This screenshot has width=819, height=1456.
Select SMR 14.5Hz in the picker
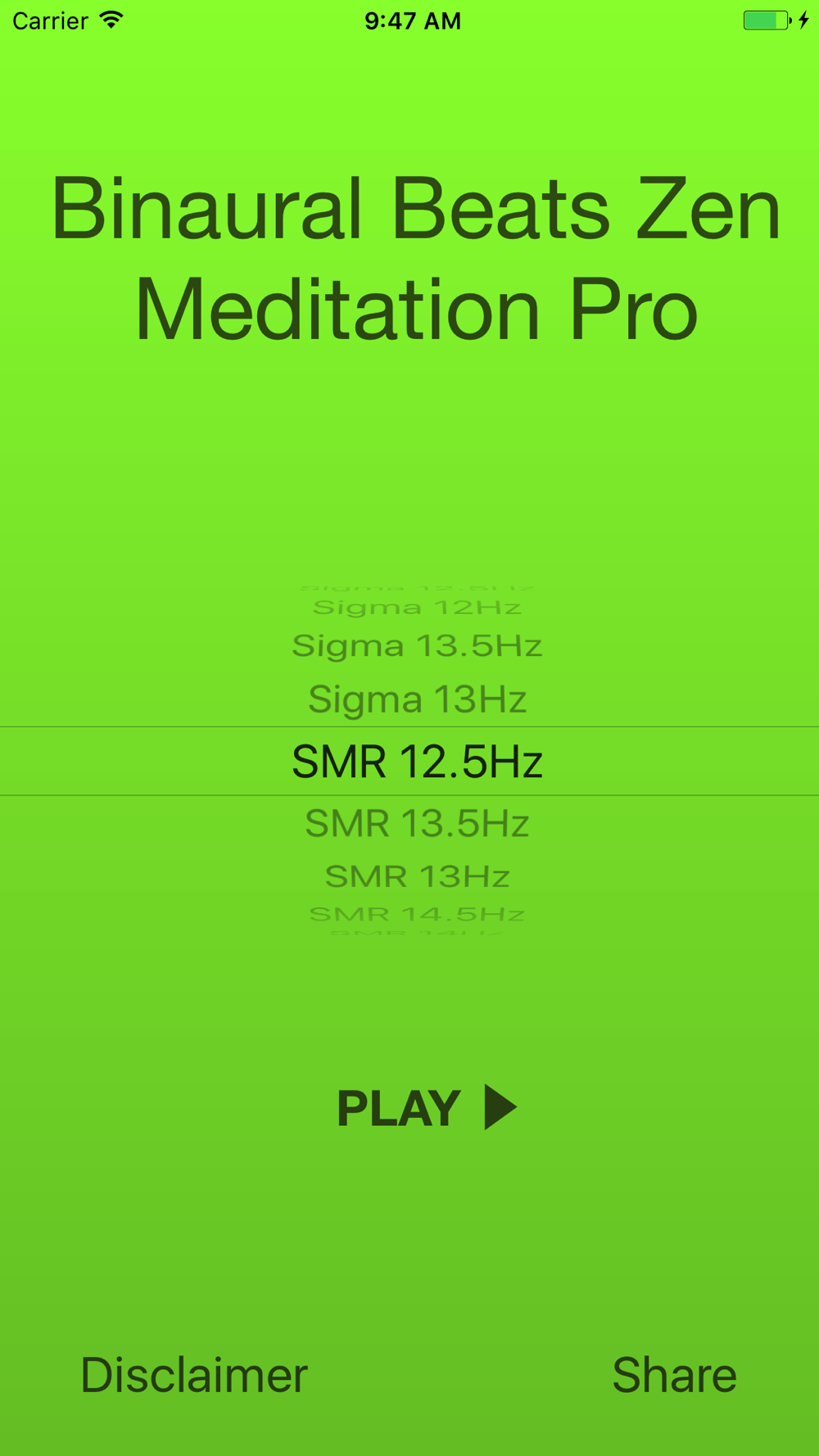(417, 913)
